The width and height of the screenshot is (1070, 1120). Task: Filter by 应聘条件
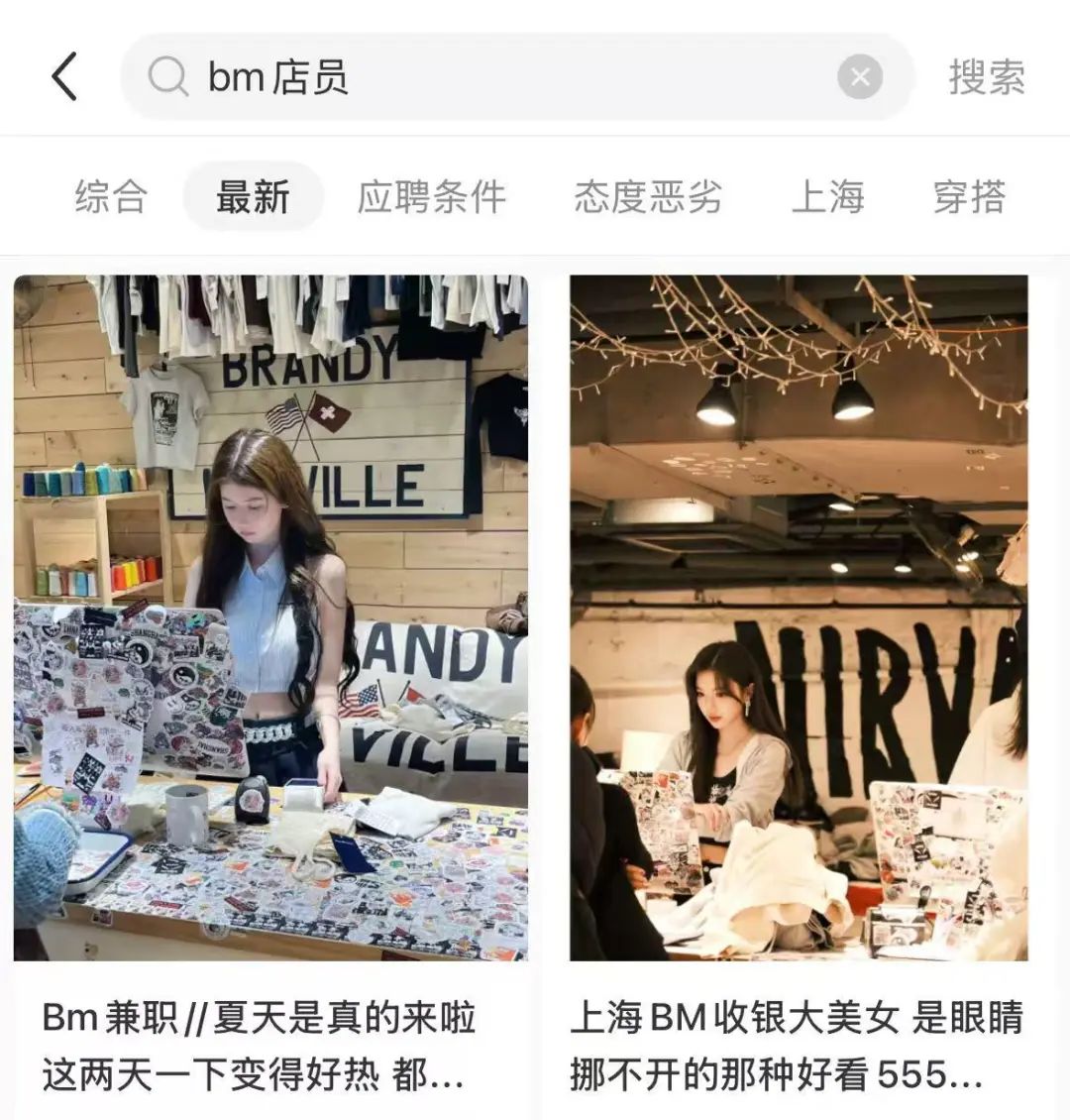pyautogui.click(x=432, y=196)
